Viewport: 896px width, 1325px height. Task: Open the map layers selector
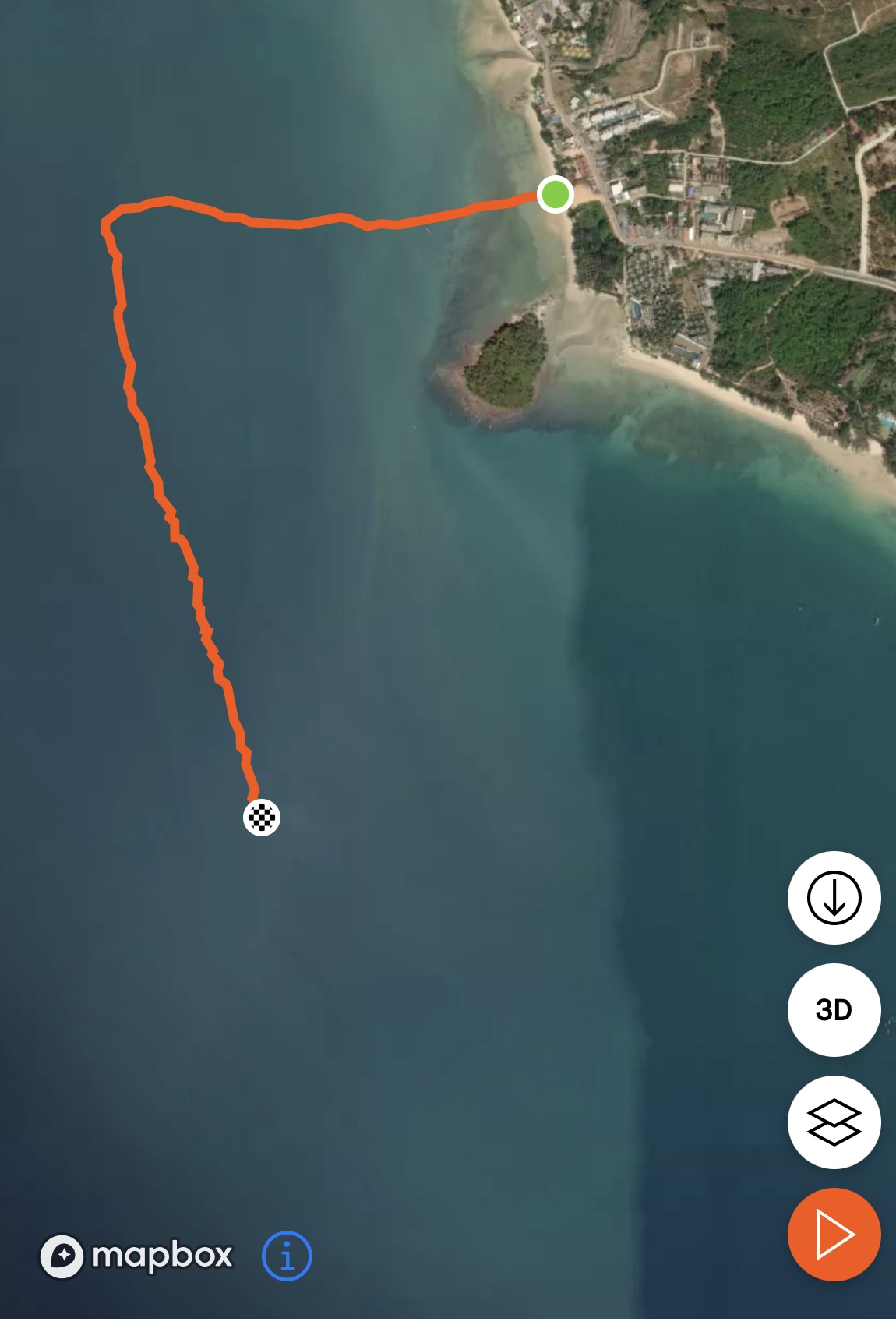tap(834, 1122)
